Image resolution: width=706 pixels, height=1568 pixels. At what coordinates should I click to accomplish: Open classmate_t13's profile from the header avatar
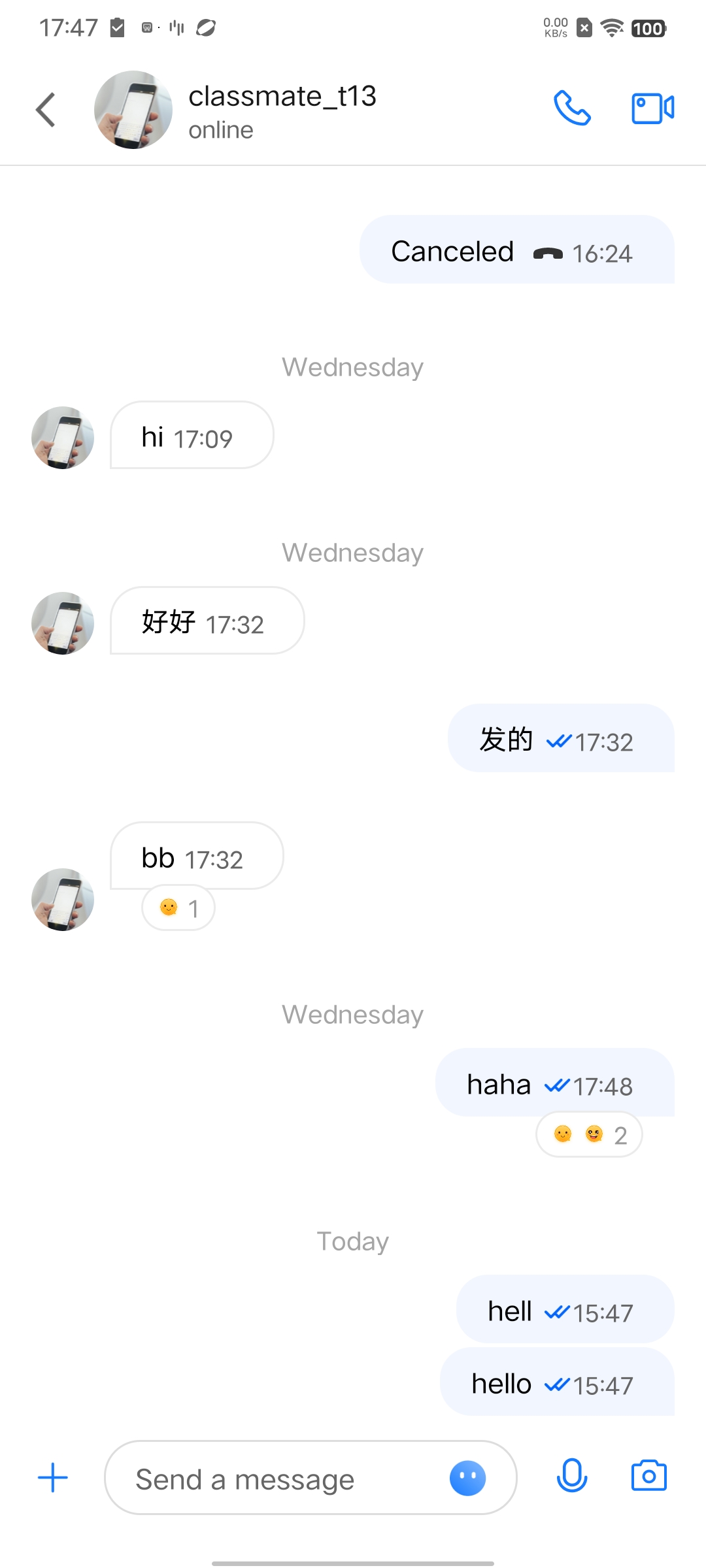pos(133,110)
